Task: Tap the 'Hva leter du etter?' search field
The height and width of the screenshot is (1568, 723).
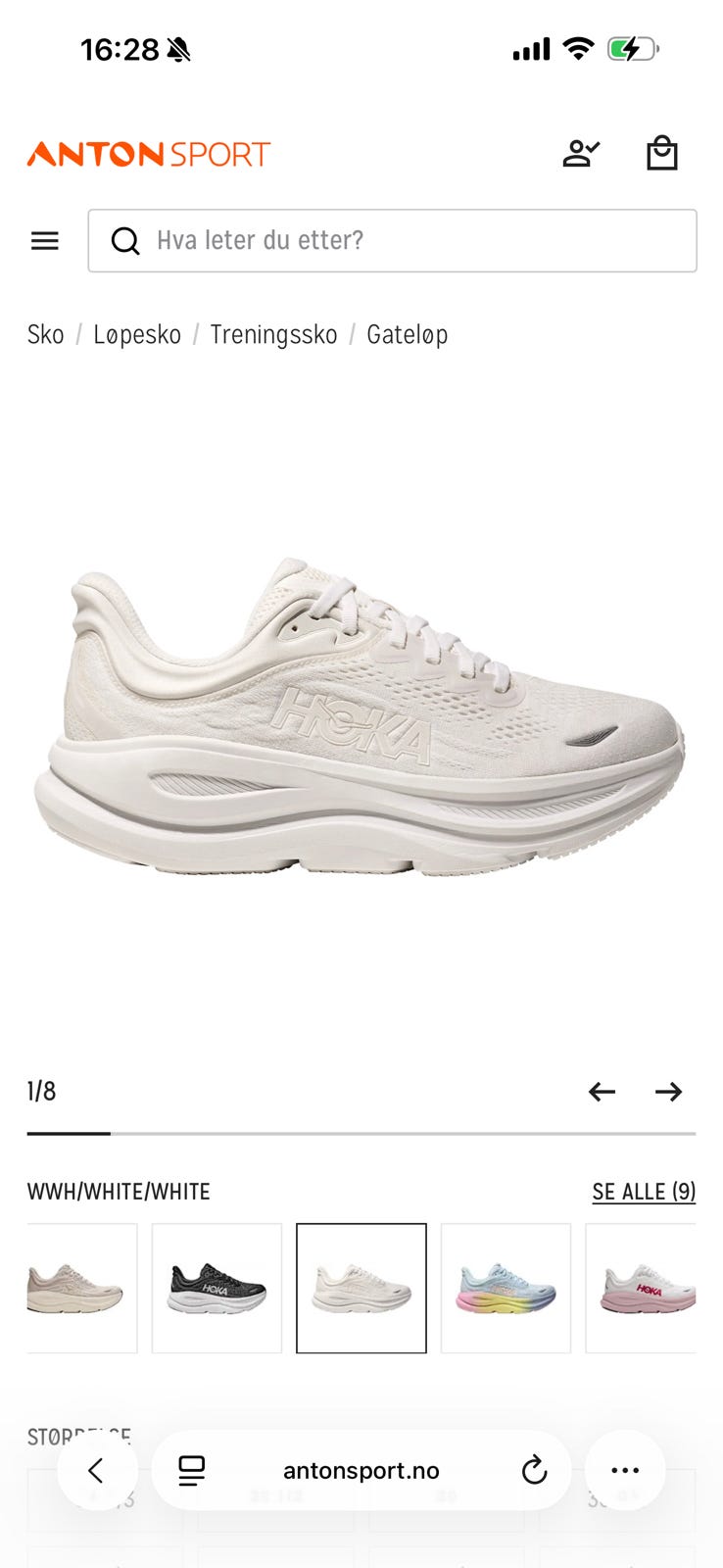Action: (x=392, y=240)
